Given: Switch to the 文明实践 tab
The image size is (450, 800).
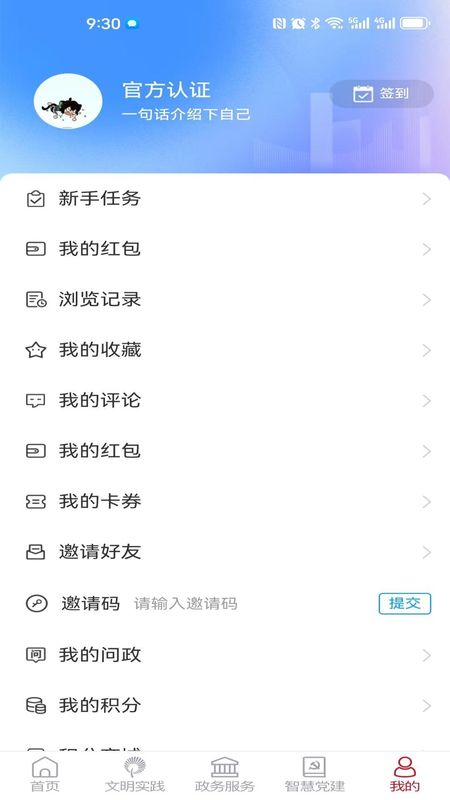Looking at the screenshot, I should [x=135, y=774].
